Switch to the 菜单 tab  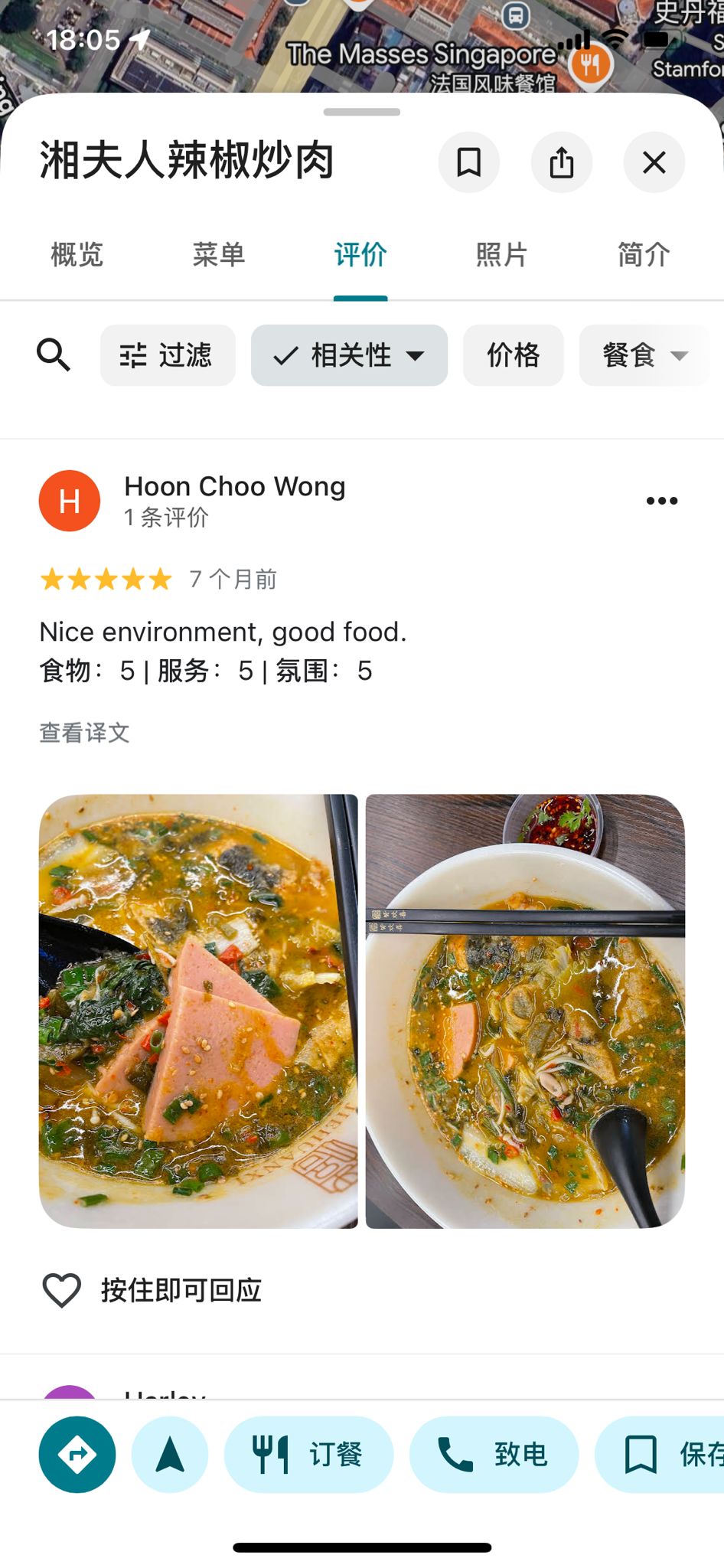pos(219,255)
